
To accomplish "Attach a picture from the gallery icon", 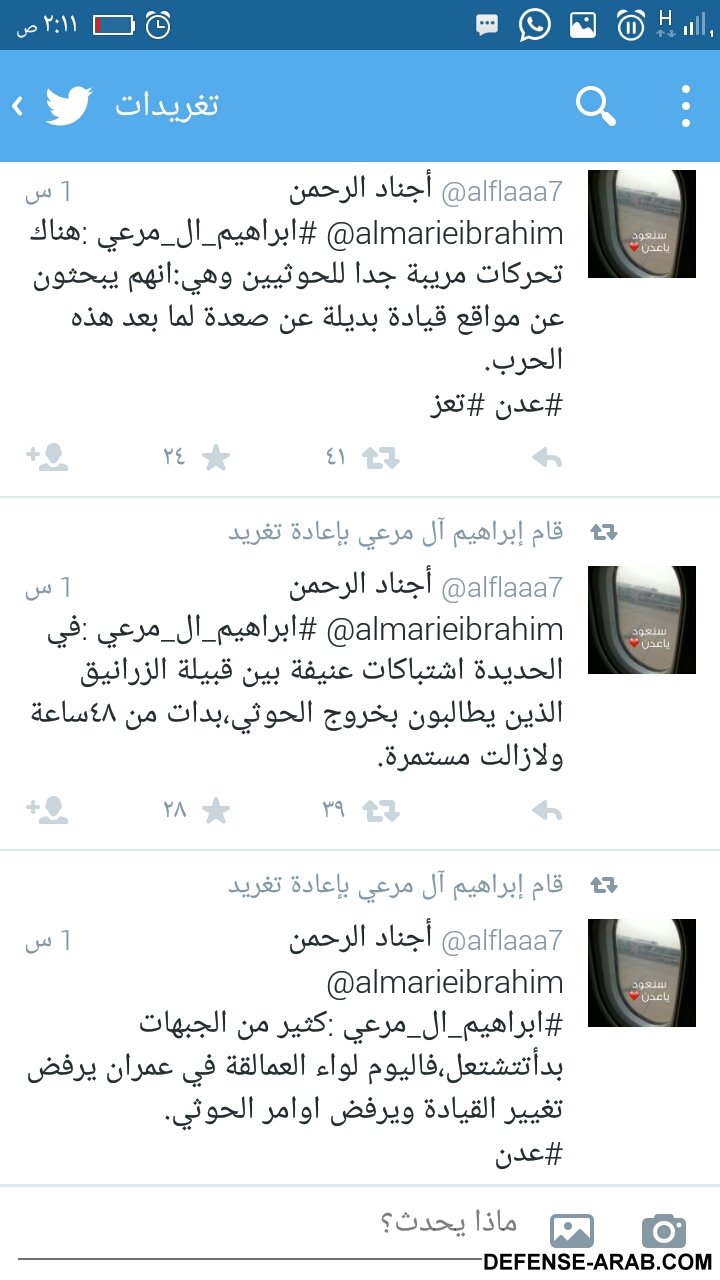I will point(572,1229).
